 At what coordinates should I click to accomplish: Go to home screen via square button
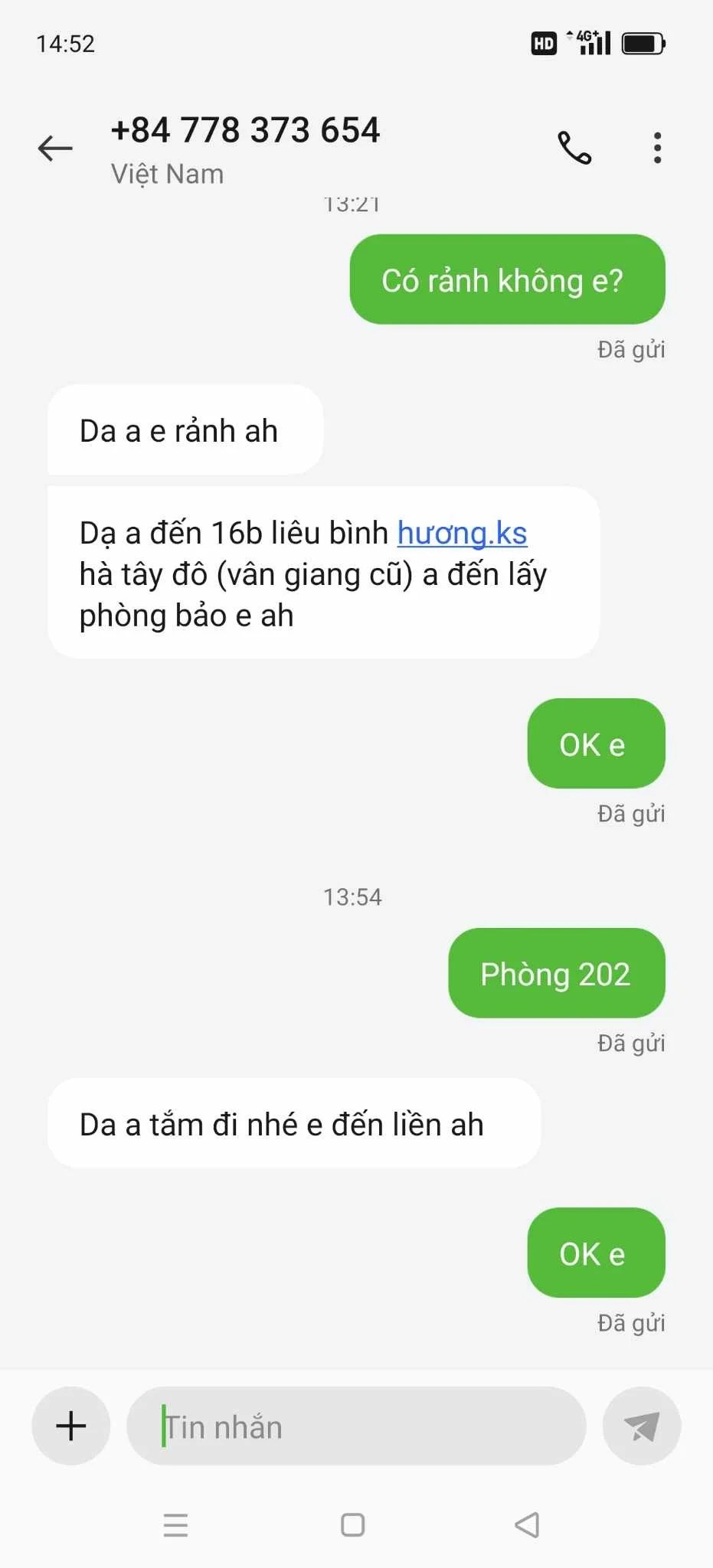(x=352, y=1525)
